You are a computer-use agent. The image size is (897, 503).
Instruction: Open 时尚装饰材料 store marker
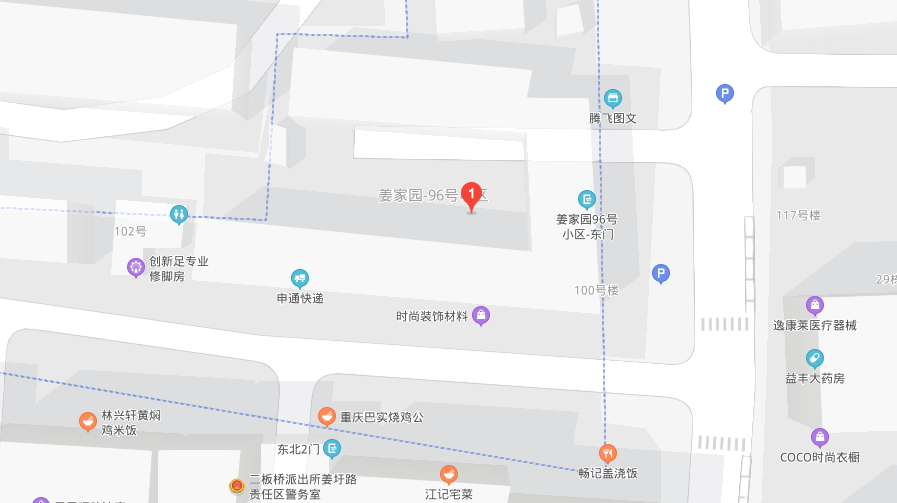click(x=481, y=316)
